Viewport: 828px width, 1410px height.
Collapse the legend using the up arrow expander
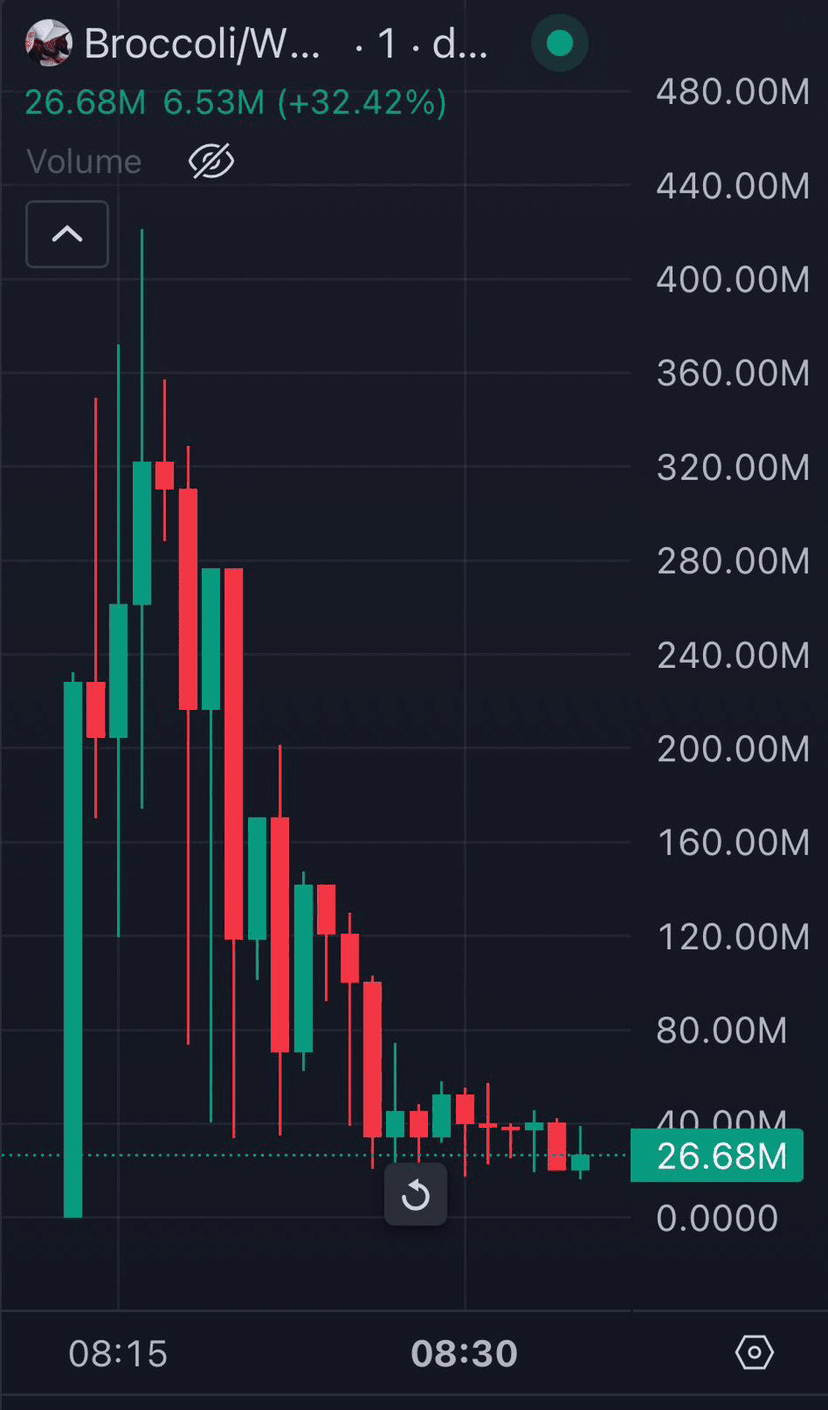click(x=67, y=234)
